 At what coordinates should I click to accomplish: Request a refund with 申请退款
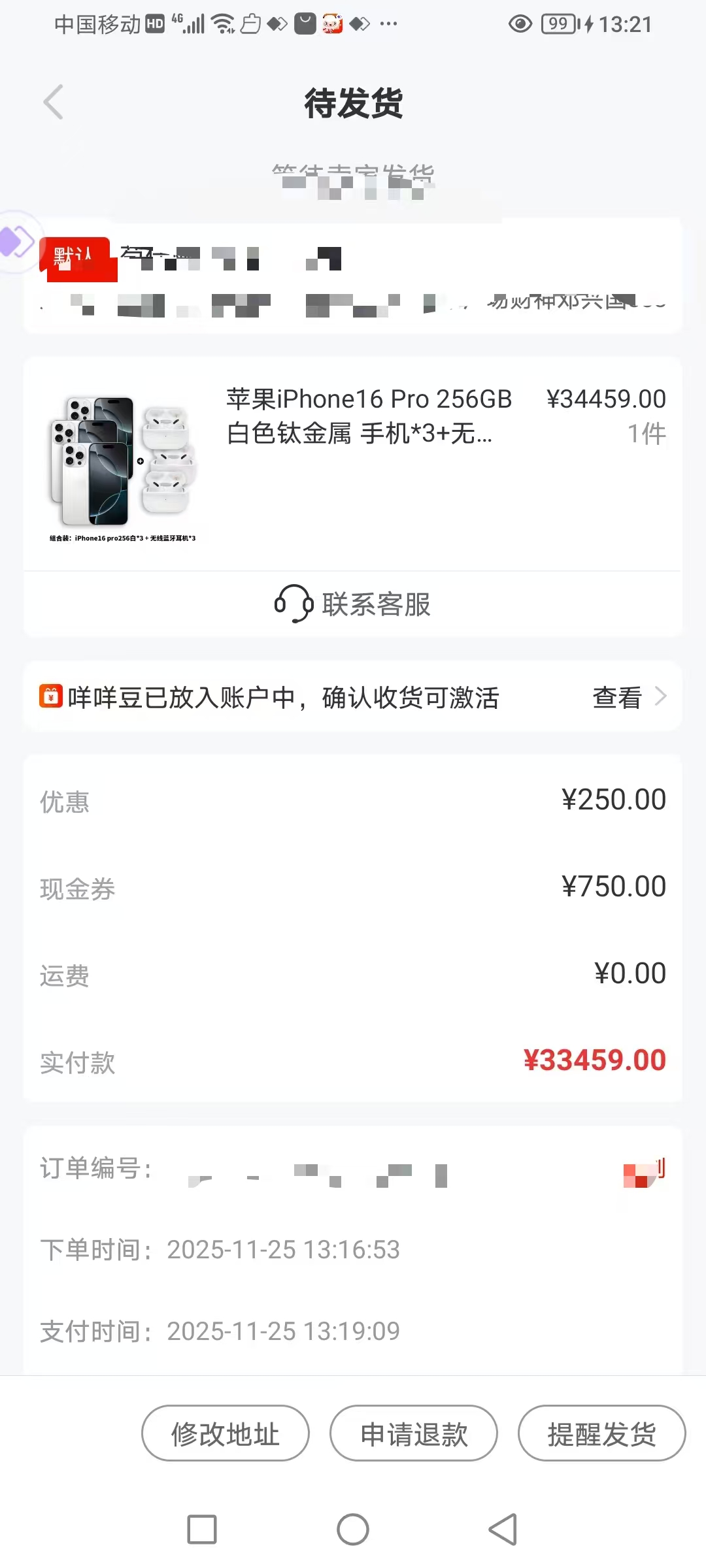click(413, 1434)
